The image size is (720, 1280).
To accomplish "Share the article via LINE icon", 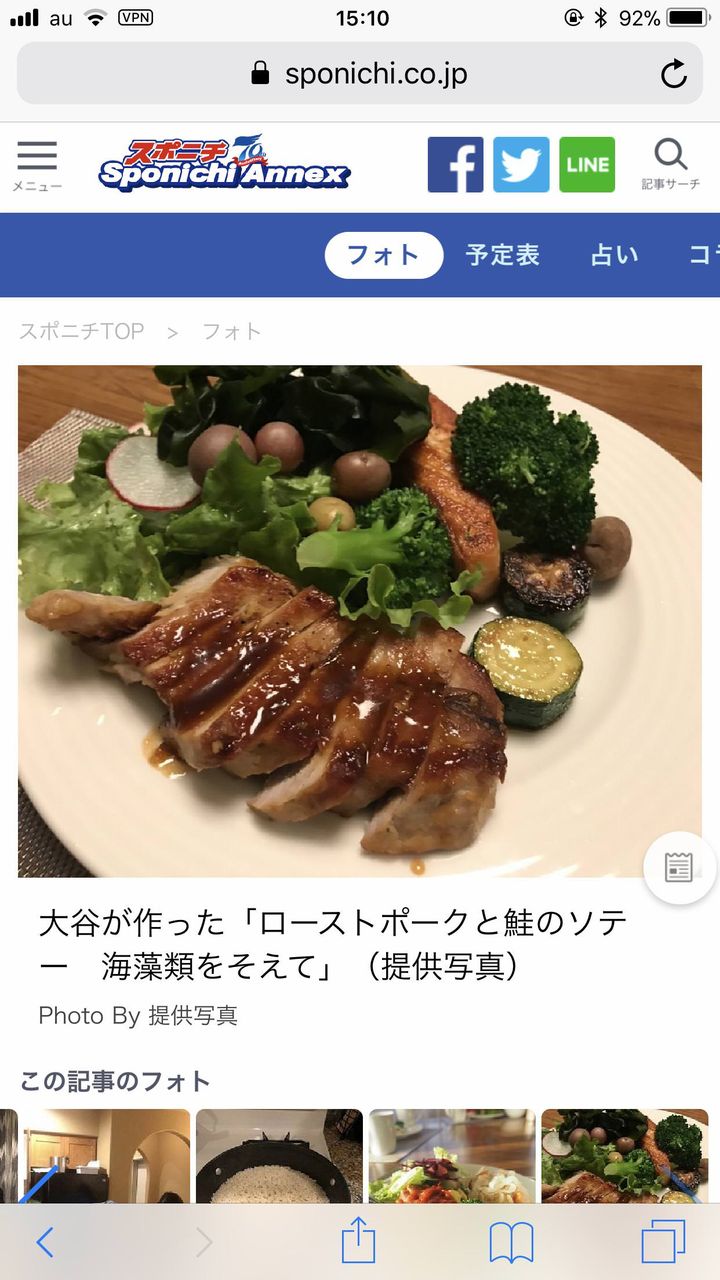I will click(586, 164).
